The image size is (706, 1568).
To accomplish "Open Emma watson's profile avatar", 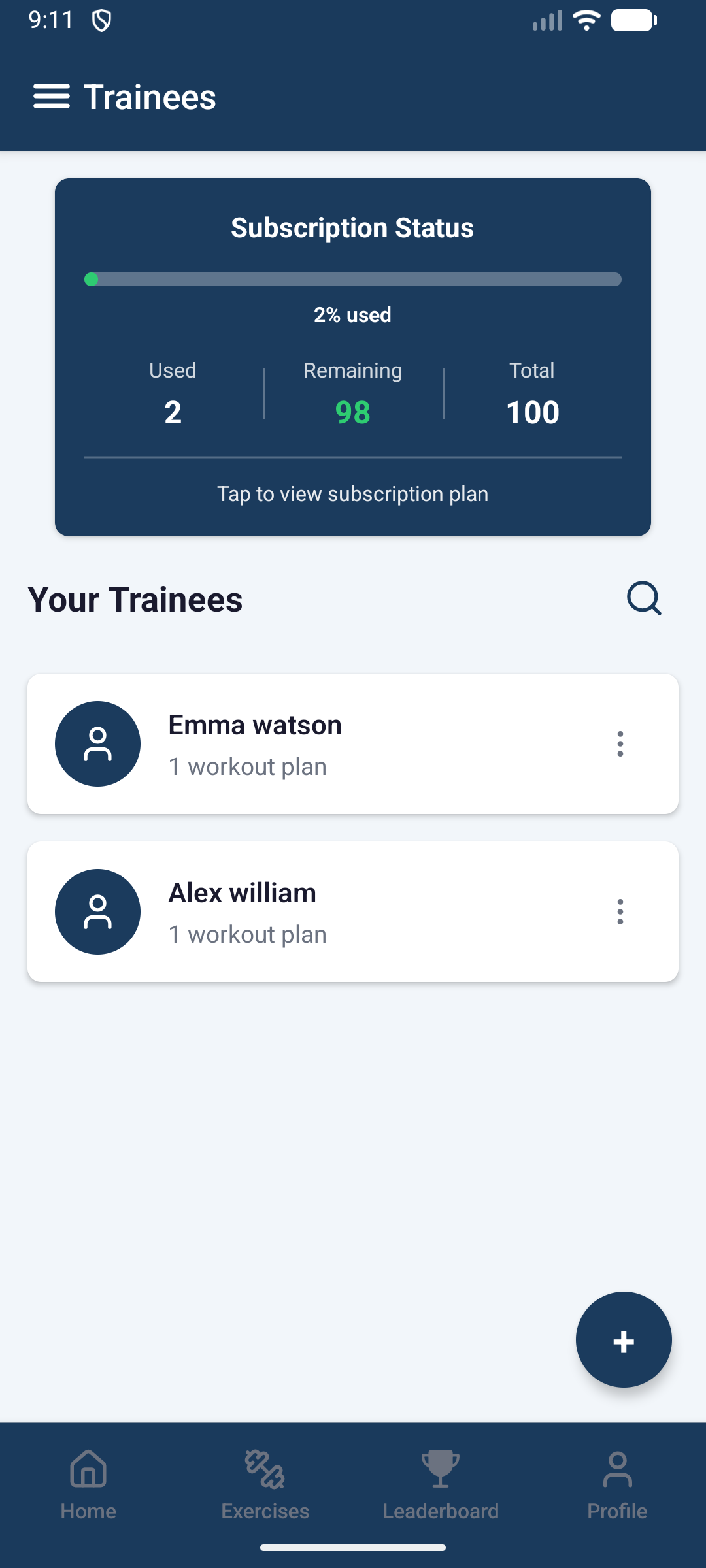I will coord(97,743).
